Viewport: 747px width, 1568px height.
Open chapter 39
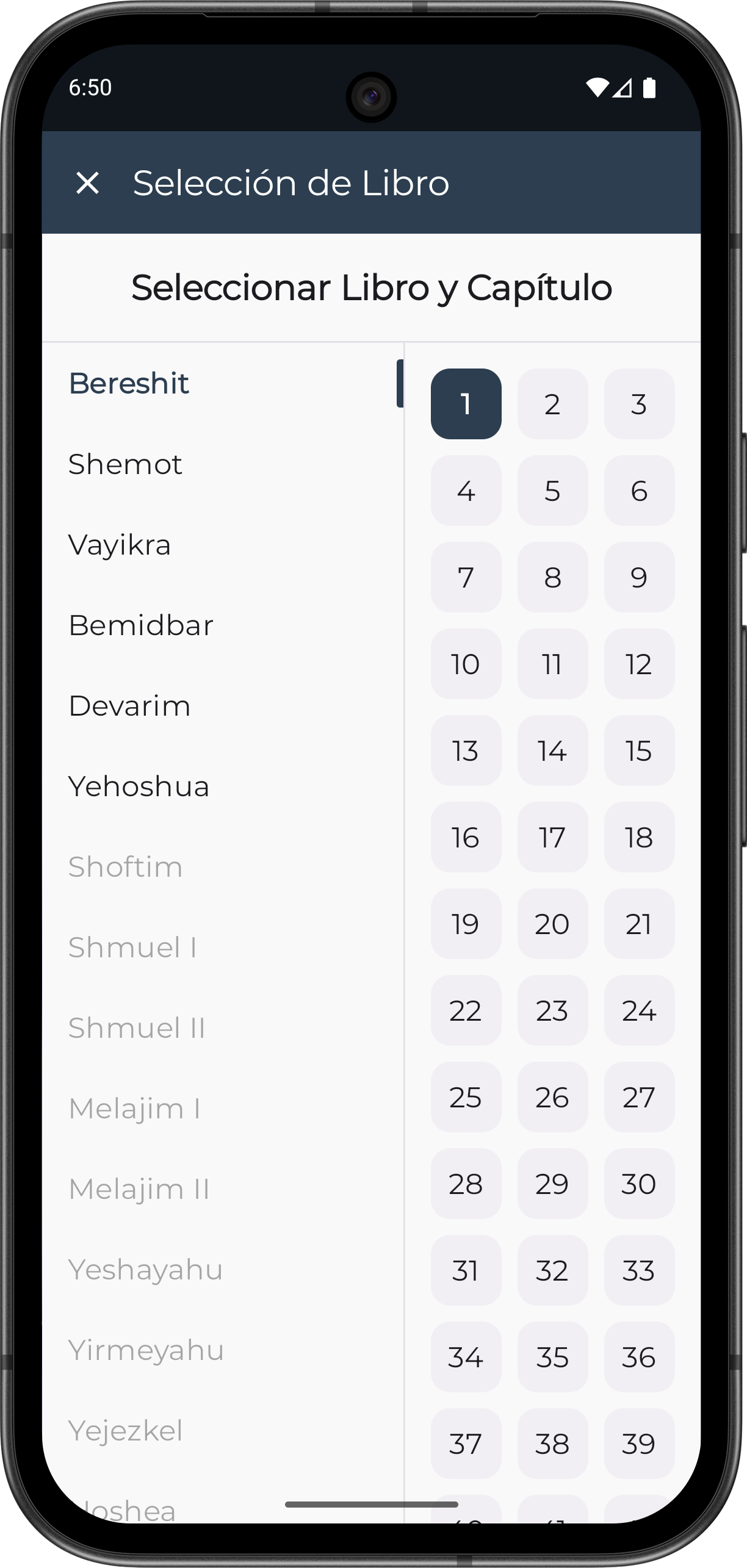point(639,1444)
